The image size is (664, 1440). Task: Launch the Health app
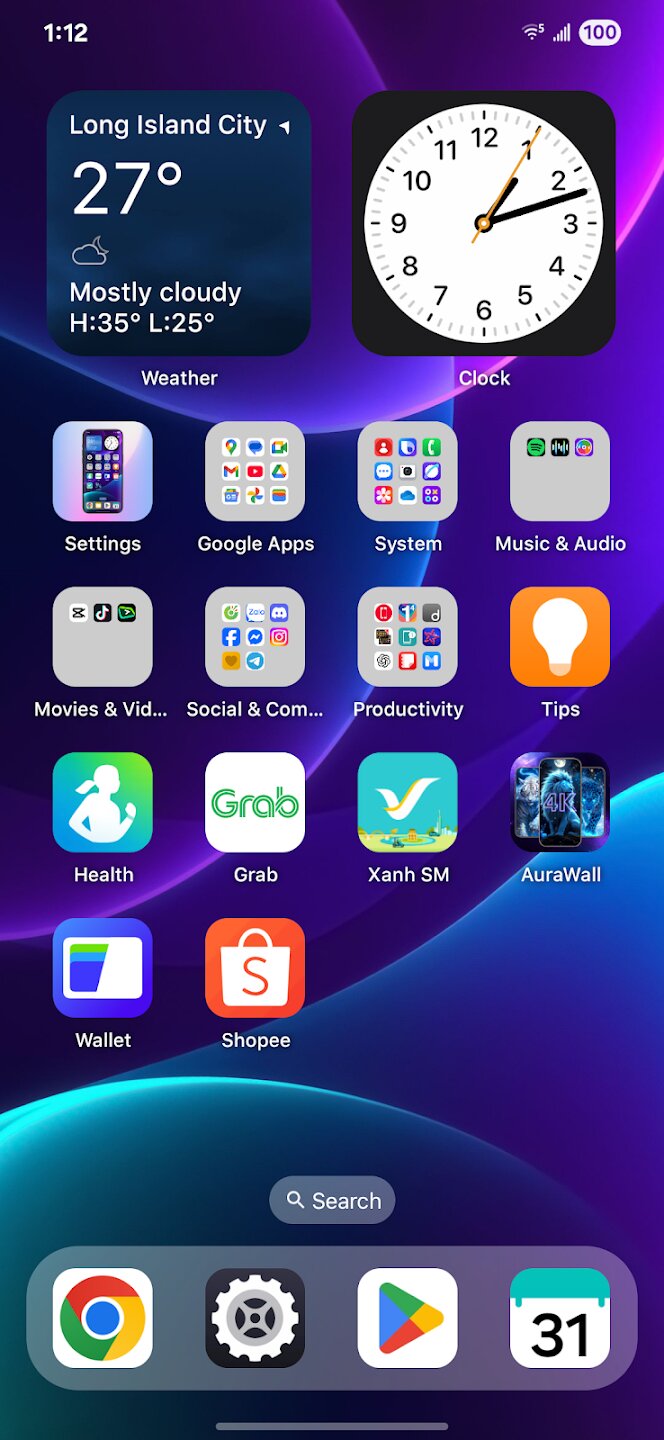pos(103,802)
